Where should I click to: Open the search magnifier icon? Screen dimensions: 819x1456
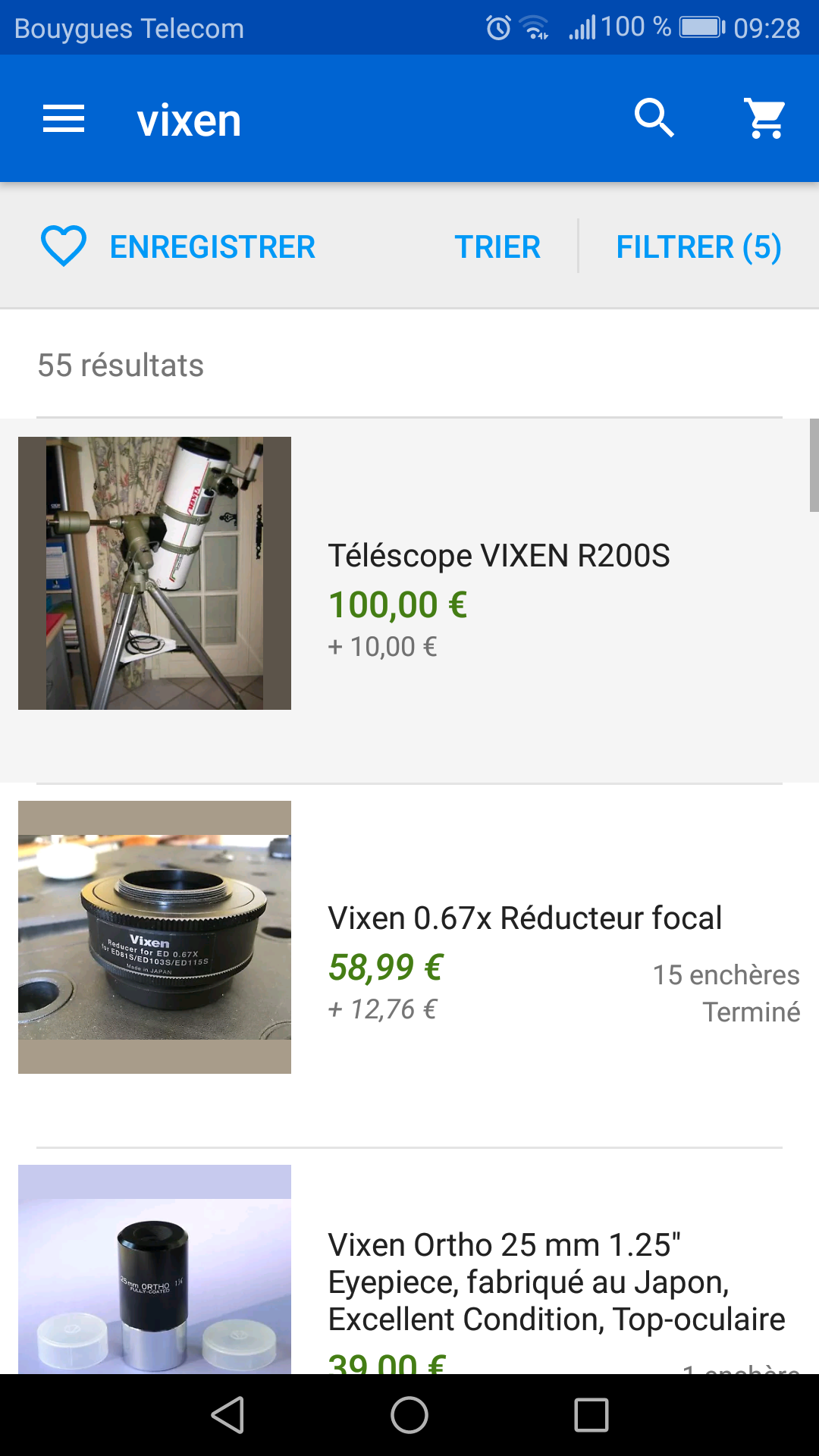coord(654,118)
